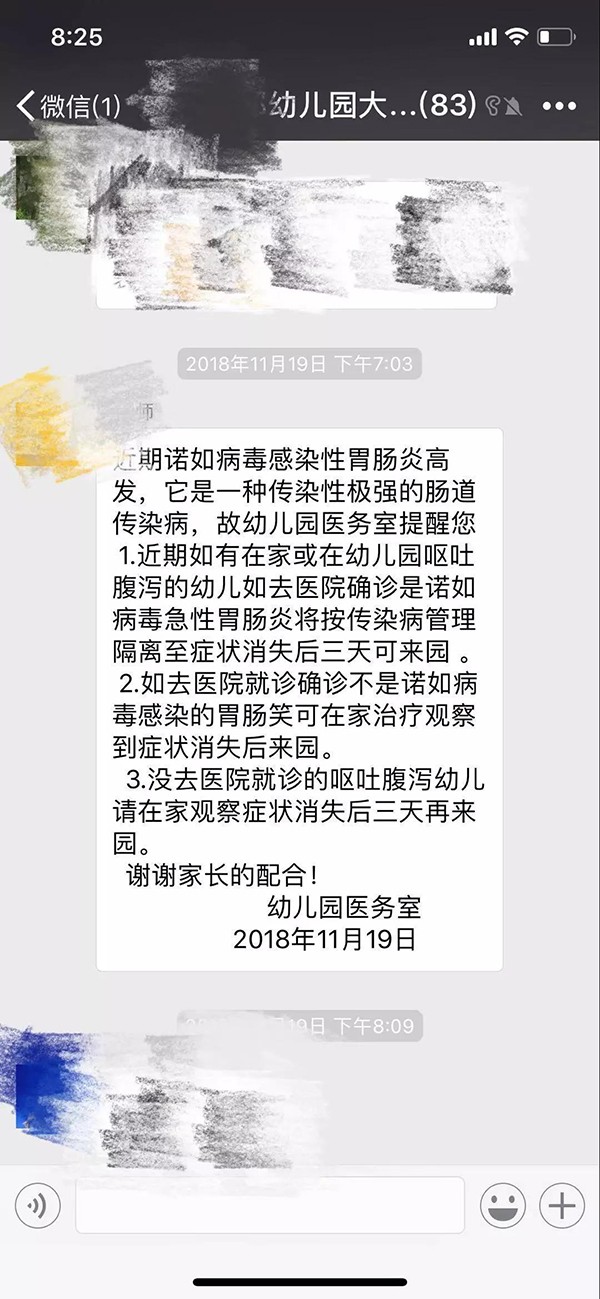
Task: Go back to the 微信 chat list
Action: (66, 105)
